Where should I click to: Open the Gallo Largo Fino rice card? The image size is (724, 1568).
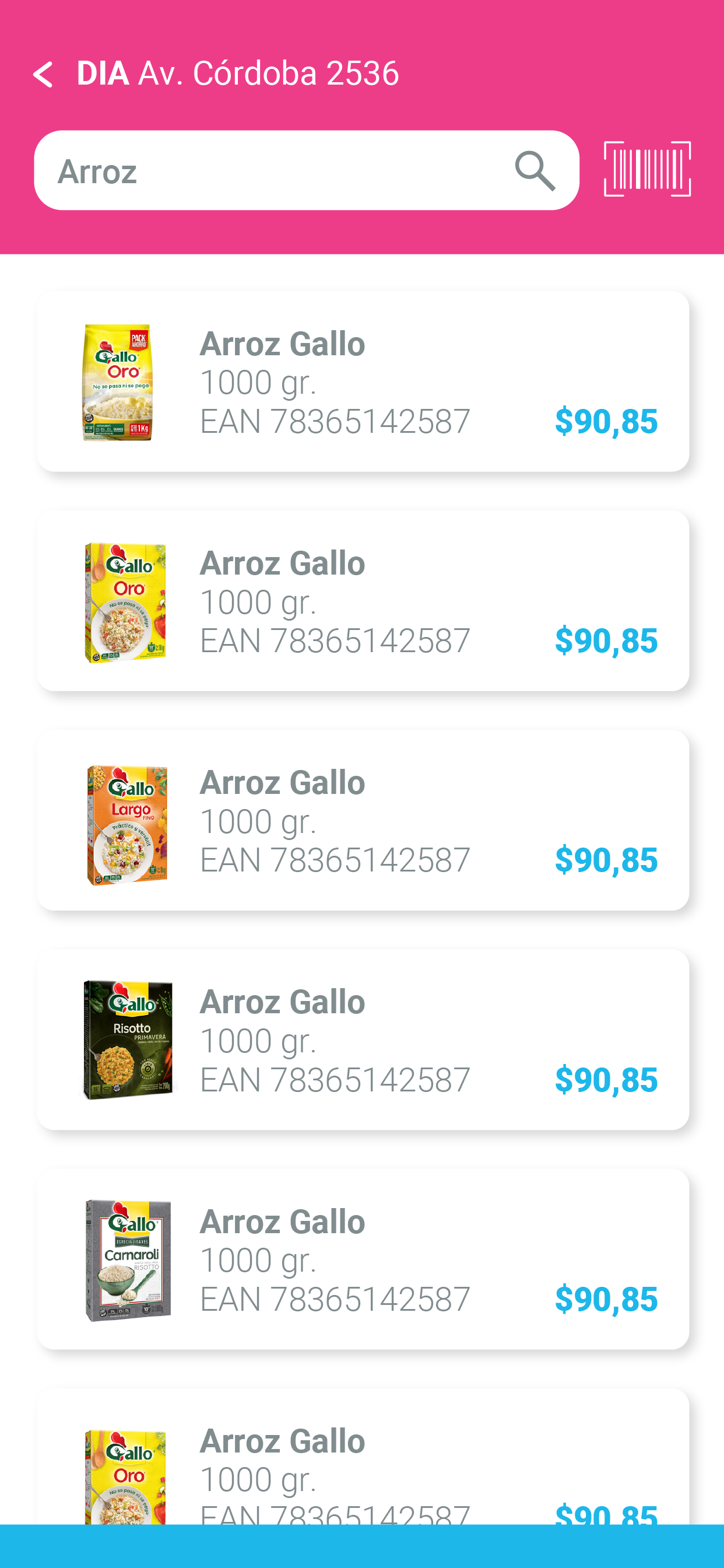point(363,820)
